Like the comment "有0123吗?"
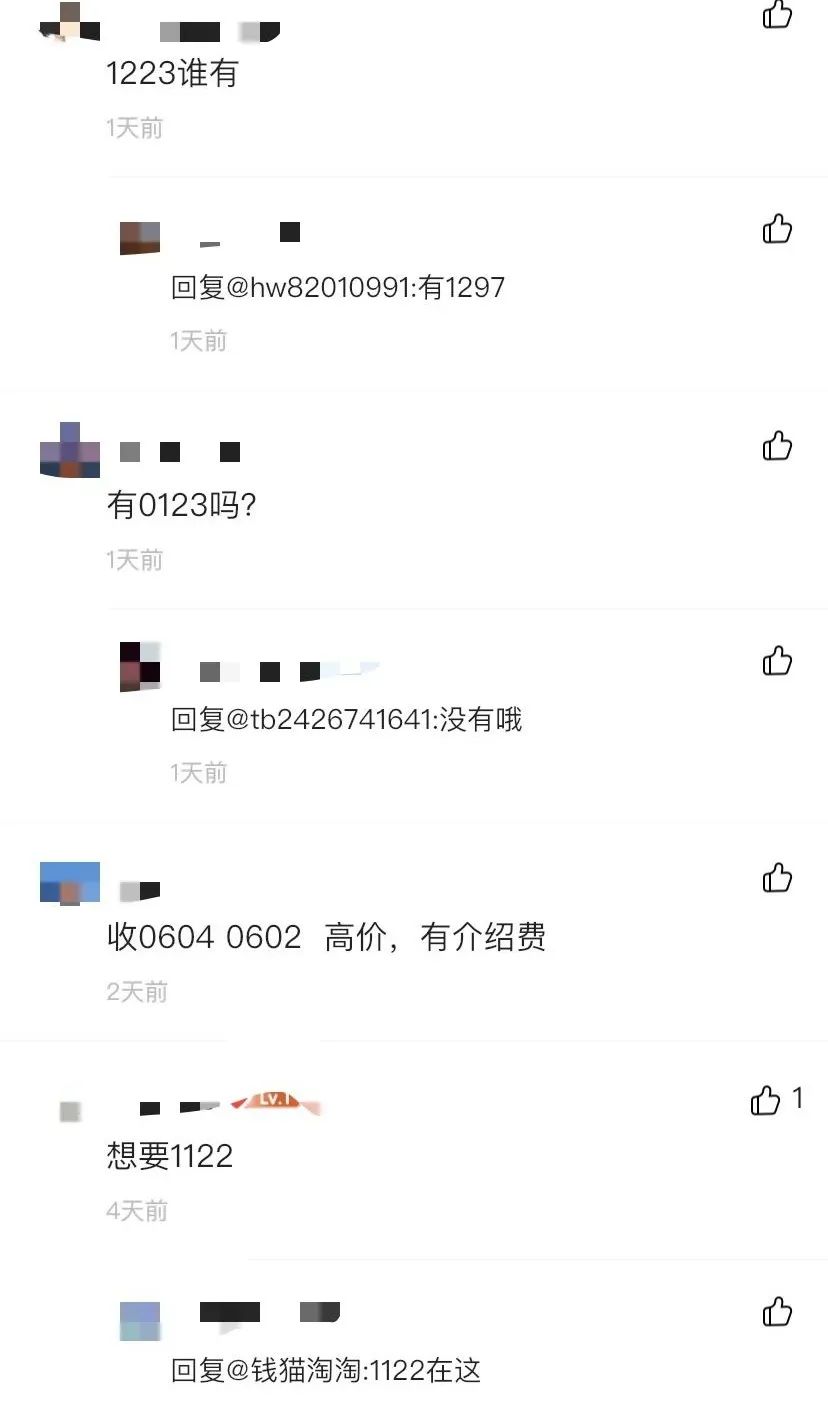 [775, 447]
